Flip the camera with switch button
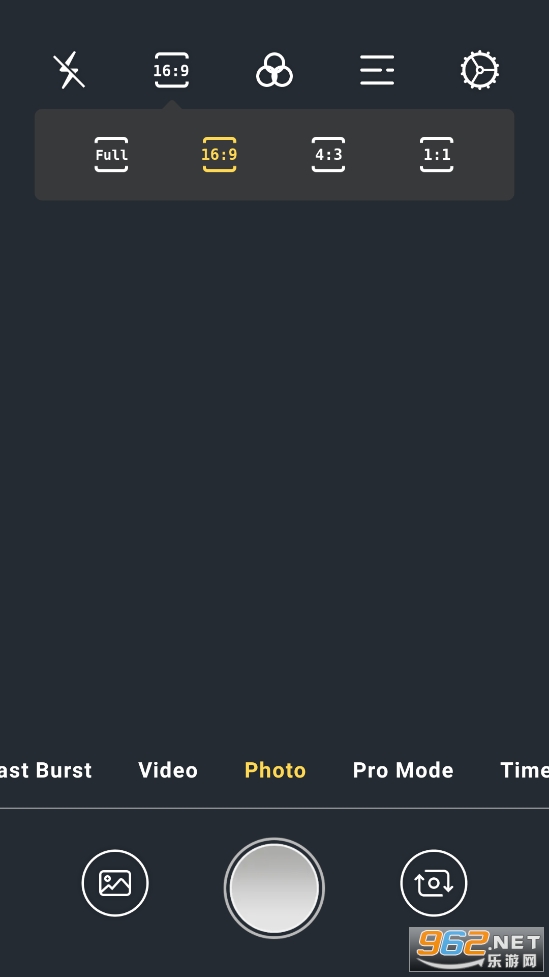The image size is (549, 977). pyautogui.click(x=434, y=883)
